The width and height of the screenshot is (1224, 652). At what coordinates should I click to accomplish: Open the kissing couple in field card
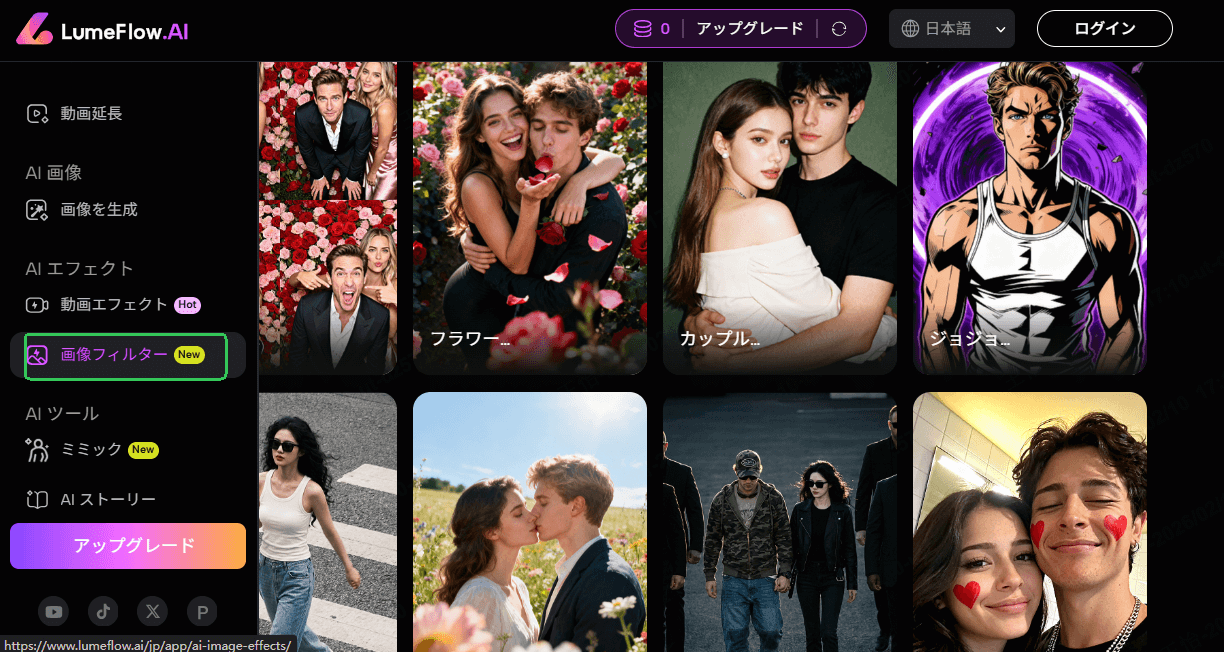coord(529,520)
